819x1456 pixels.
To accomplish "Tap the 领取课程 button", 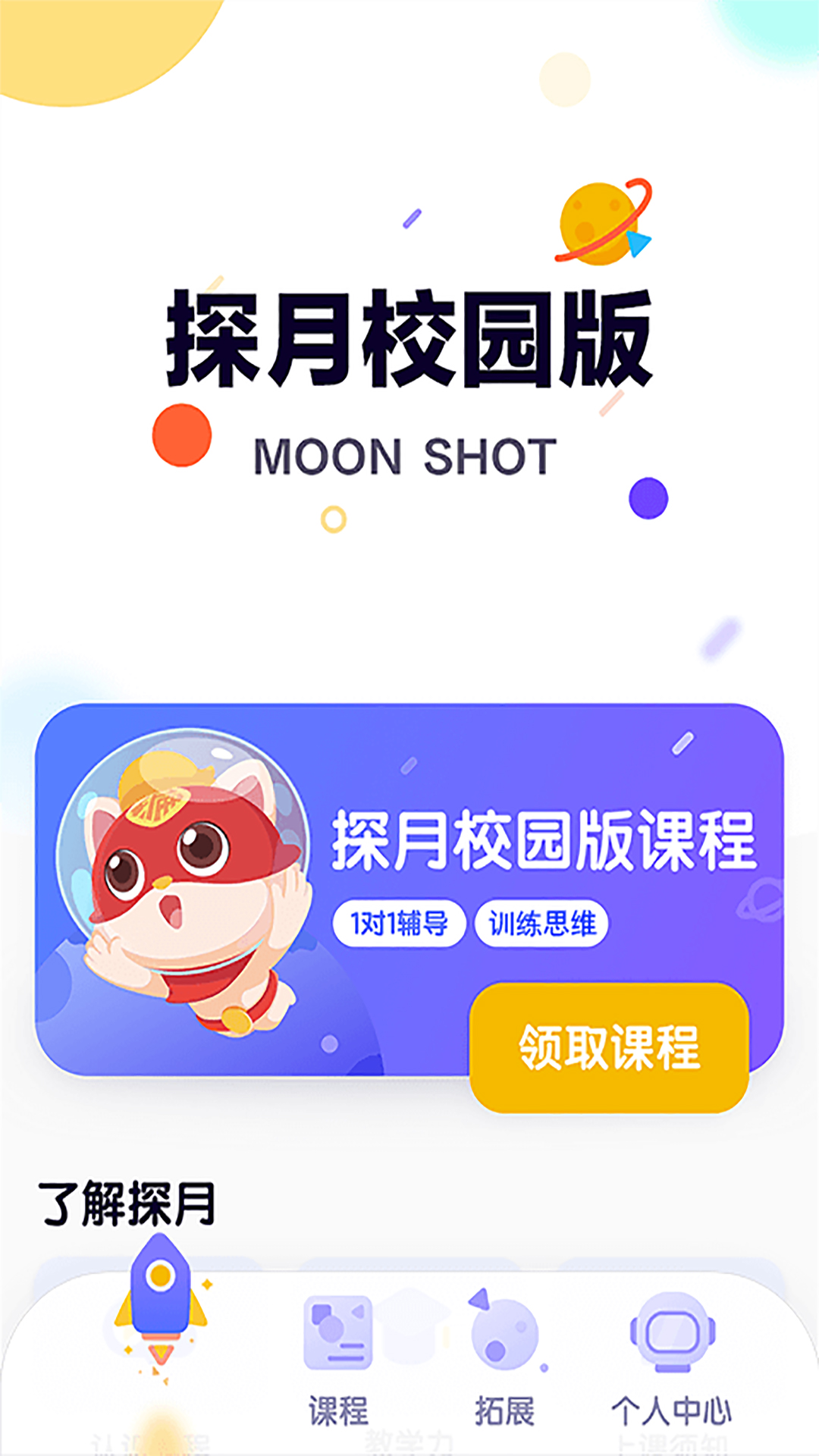I will click(x=609, y=1048).
